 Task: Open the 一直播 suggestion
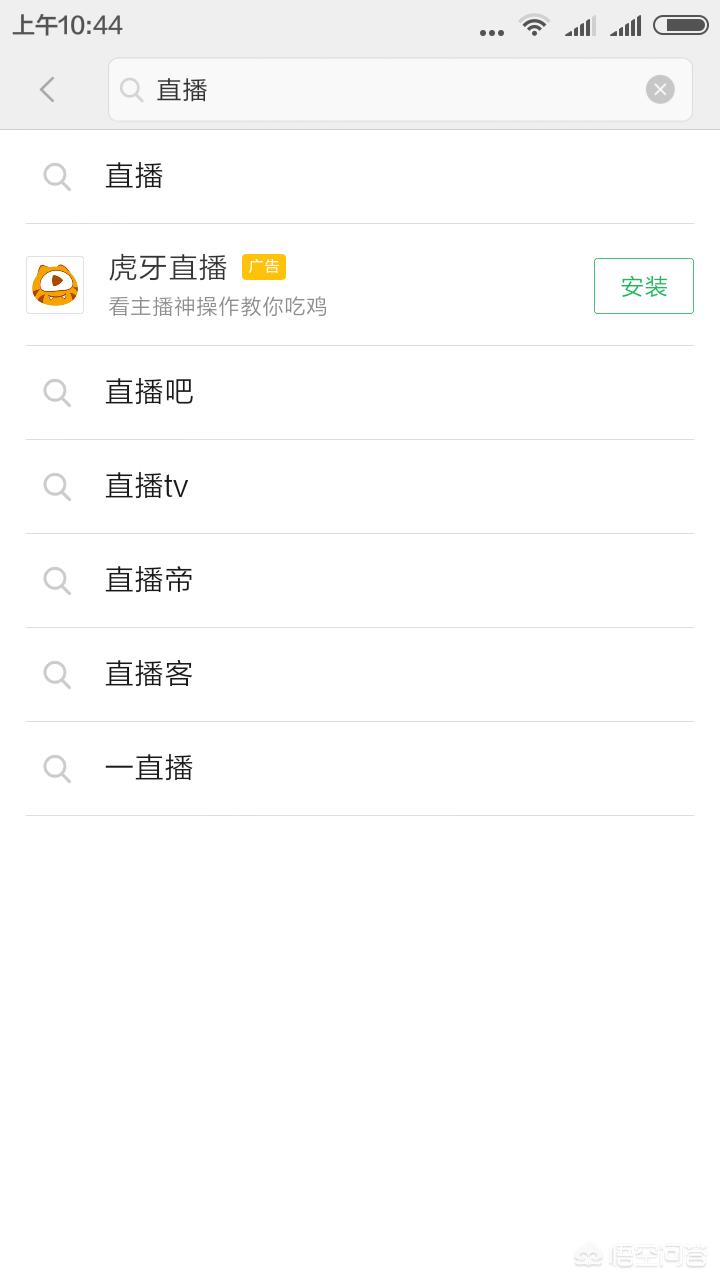360,769
